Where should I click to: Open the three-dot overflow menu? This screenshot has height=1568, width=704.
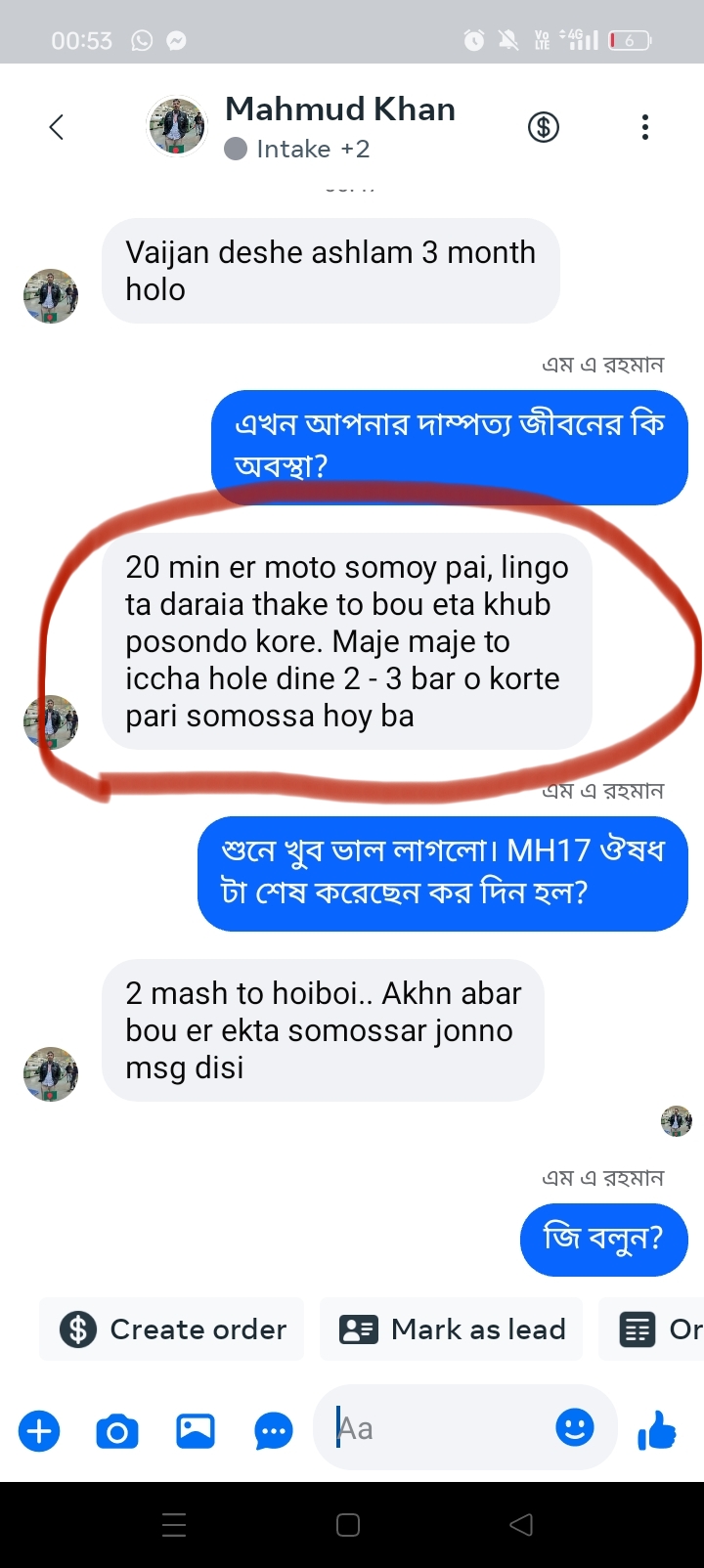(645, 127)
